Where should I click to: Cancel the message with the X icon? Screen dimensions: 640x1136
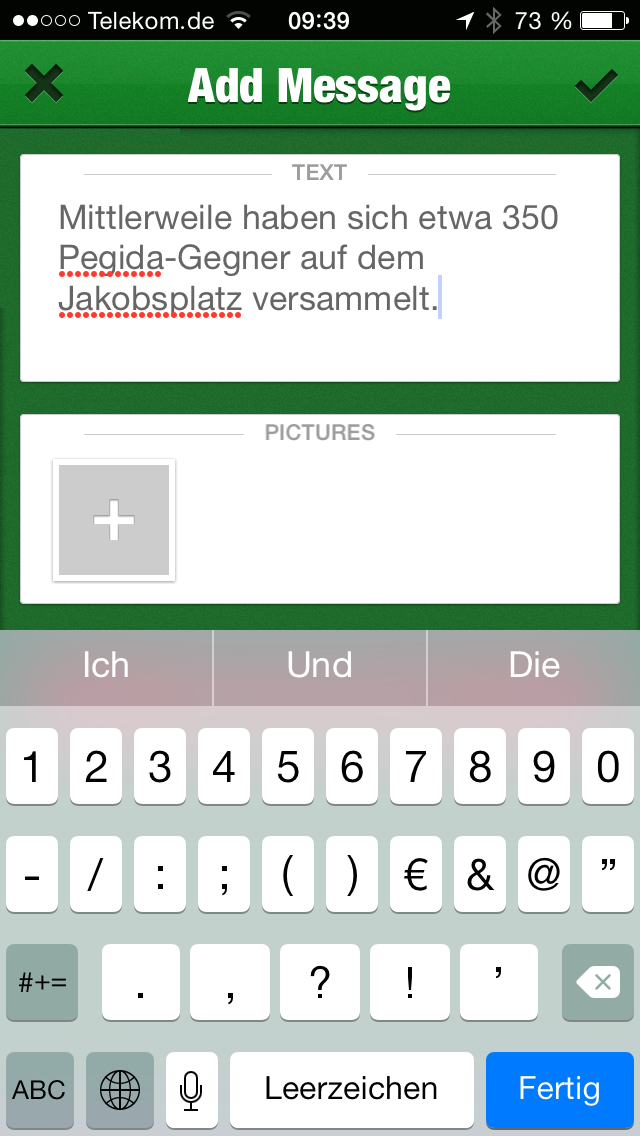tap(43, 84)
